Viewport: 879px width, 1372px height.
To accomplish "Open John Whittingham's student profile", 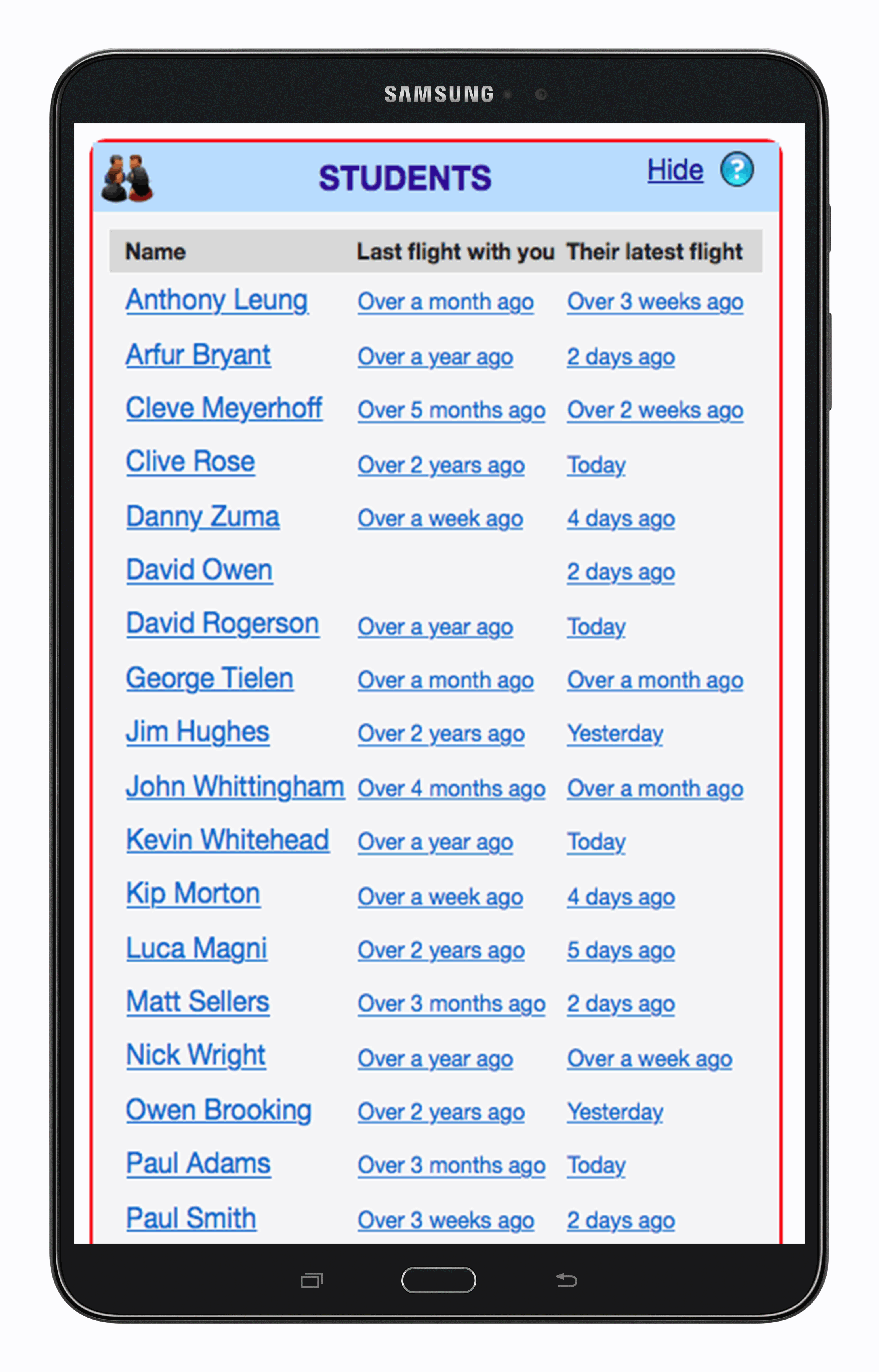I will click(x=235, y=787).
